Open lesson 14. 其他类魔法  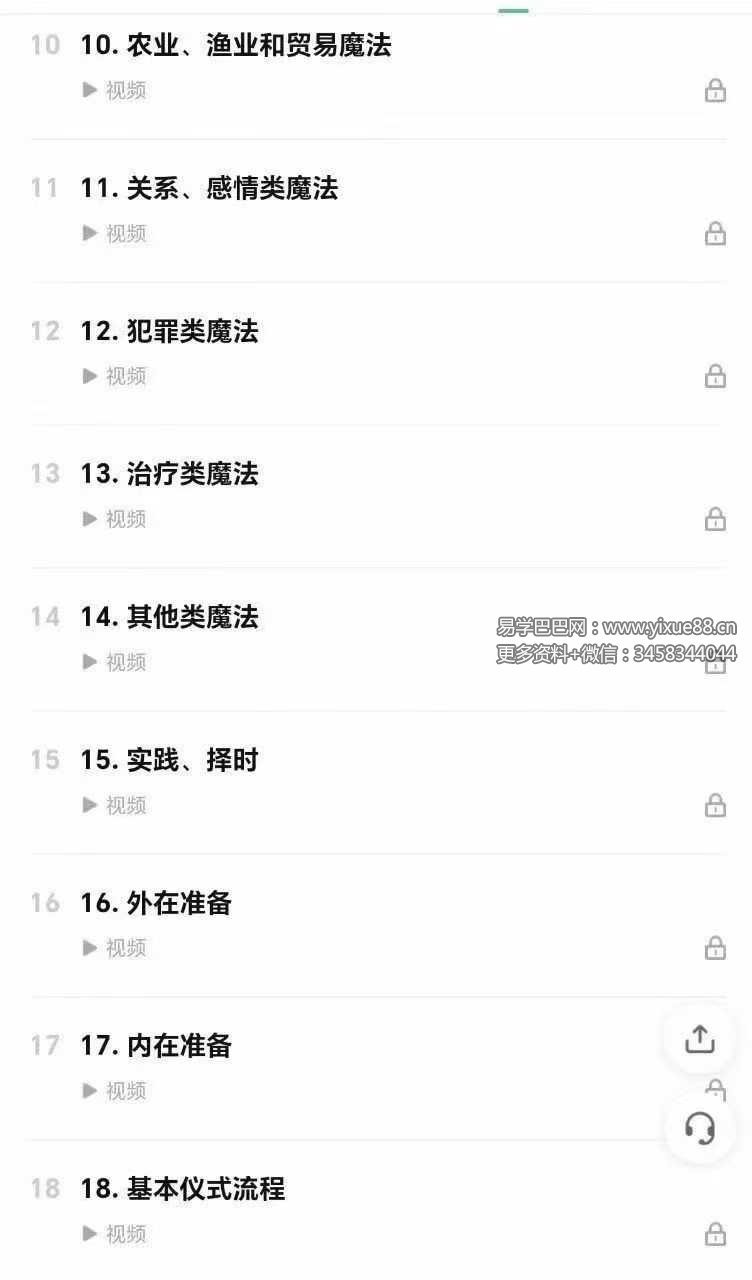(x=169, y=617)
